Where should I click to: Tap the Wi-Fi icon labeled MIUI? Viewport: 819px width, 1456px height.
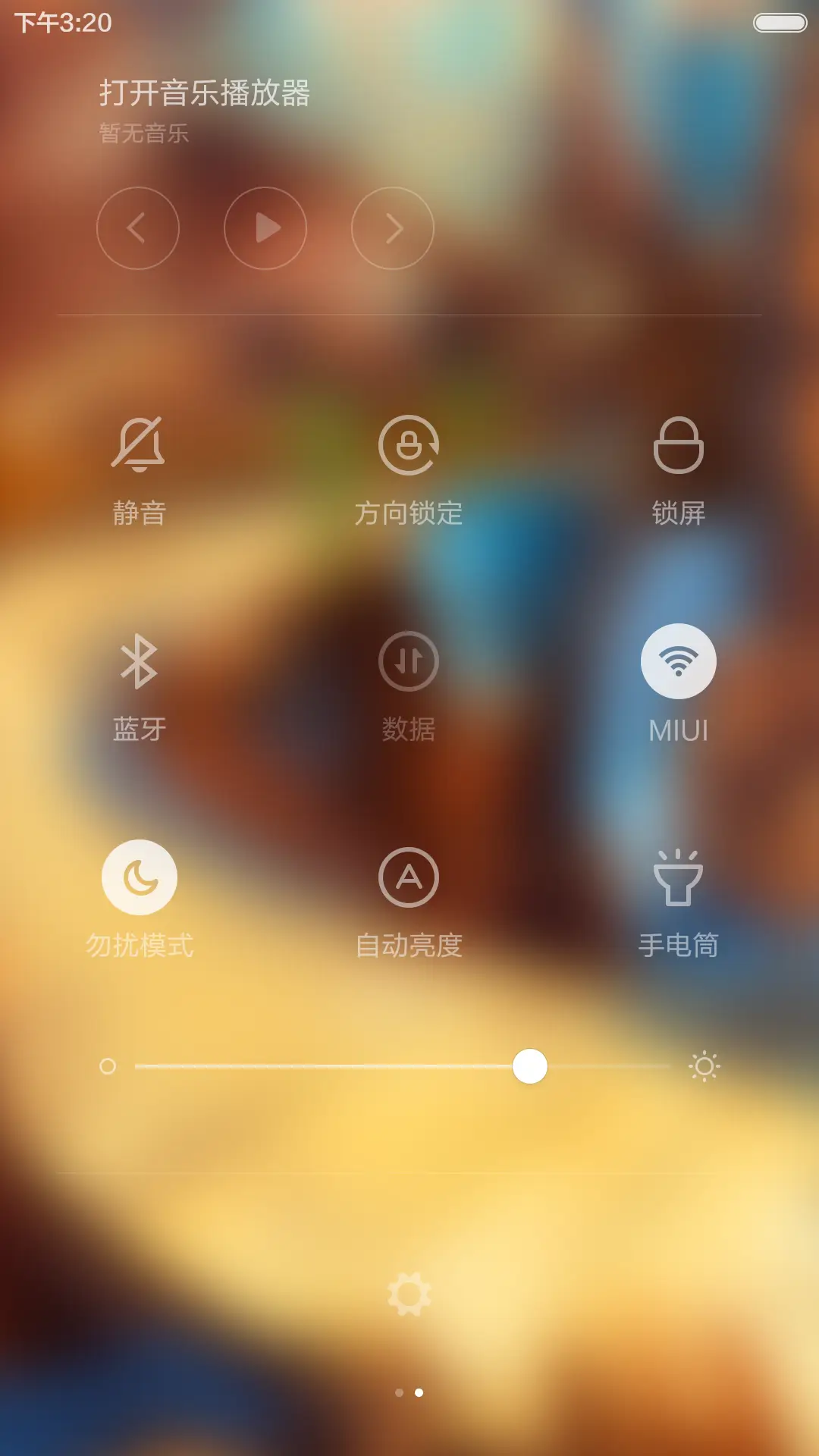click(x=679, y=661)
